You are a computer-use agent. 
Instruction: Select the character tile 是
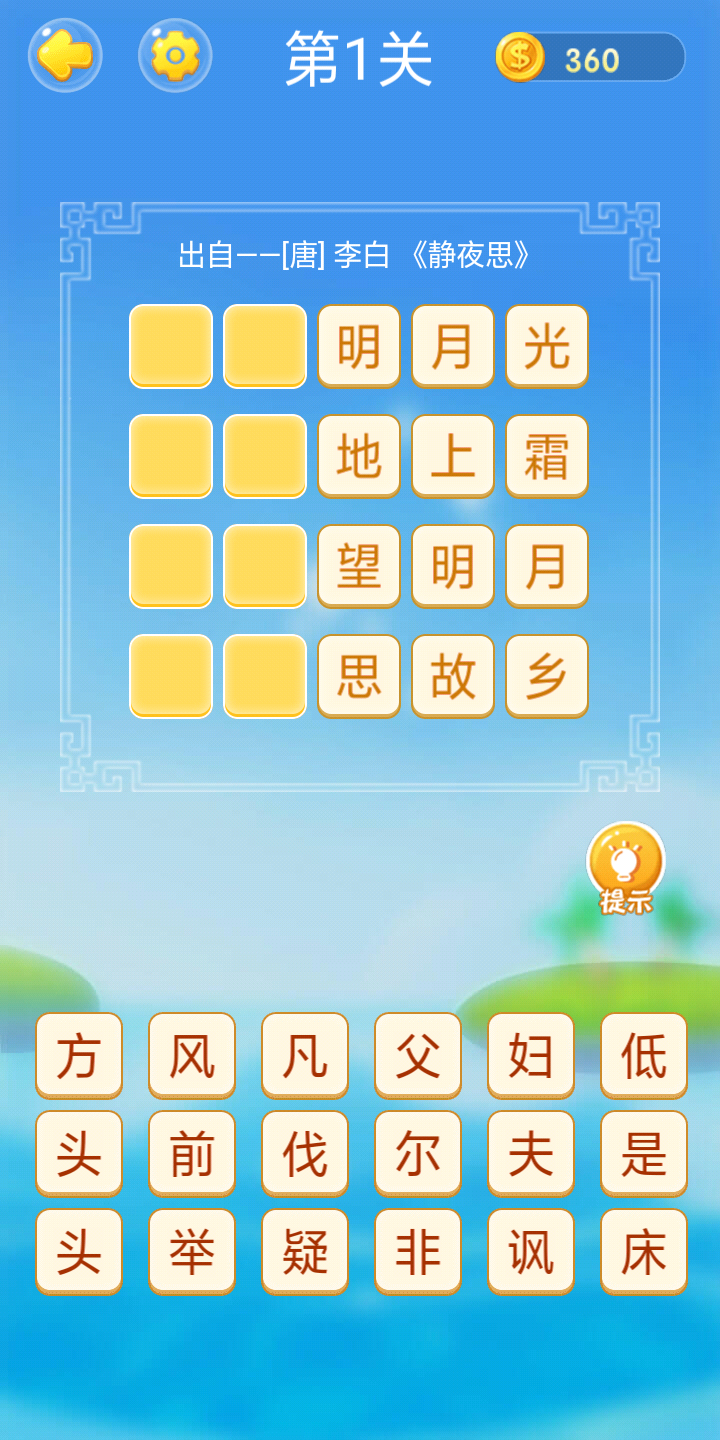pyautogui.click(x=643, y=1153)
